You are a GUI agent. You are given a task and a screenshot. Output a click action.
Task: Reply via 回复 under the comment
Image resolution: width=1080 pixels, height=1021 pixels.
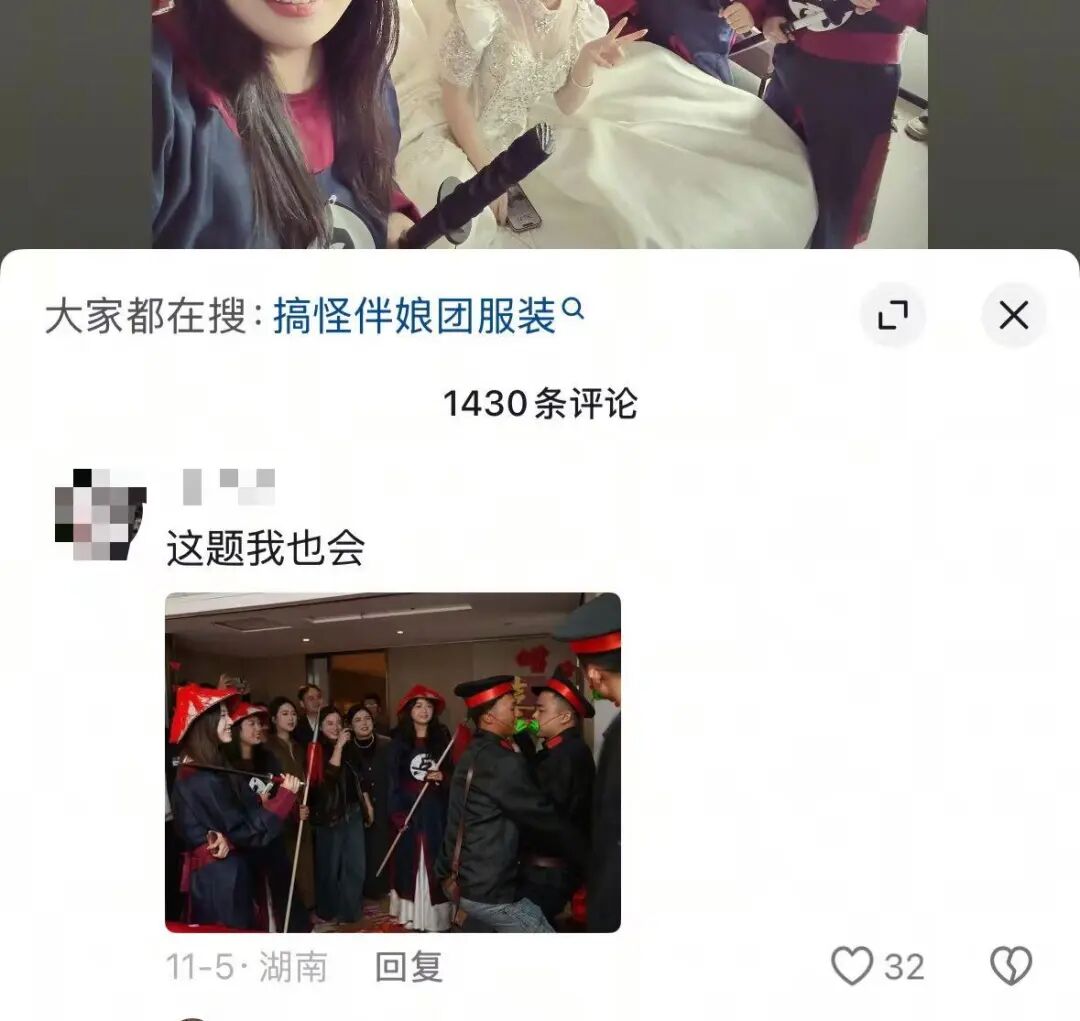(408, 966)
